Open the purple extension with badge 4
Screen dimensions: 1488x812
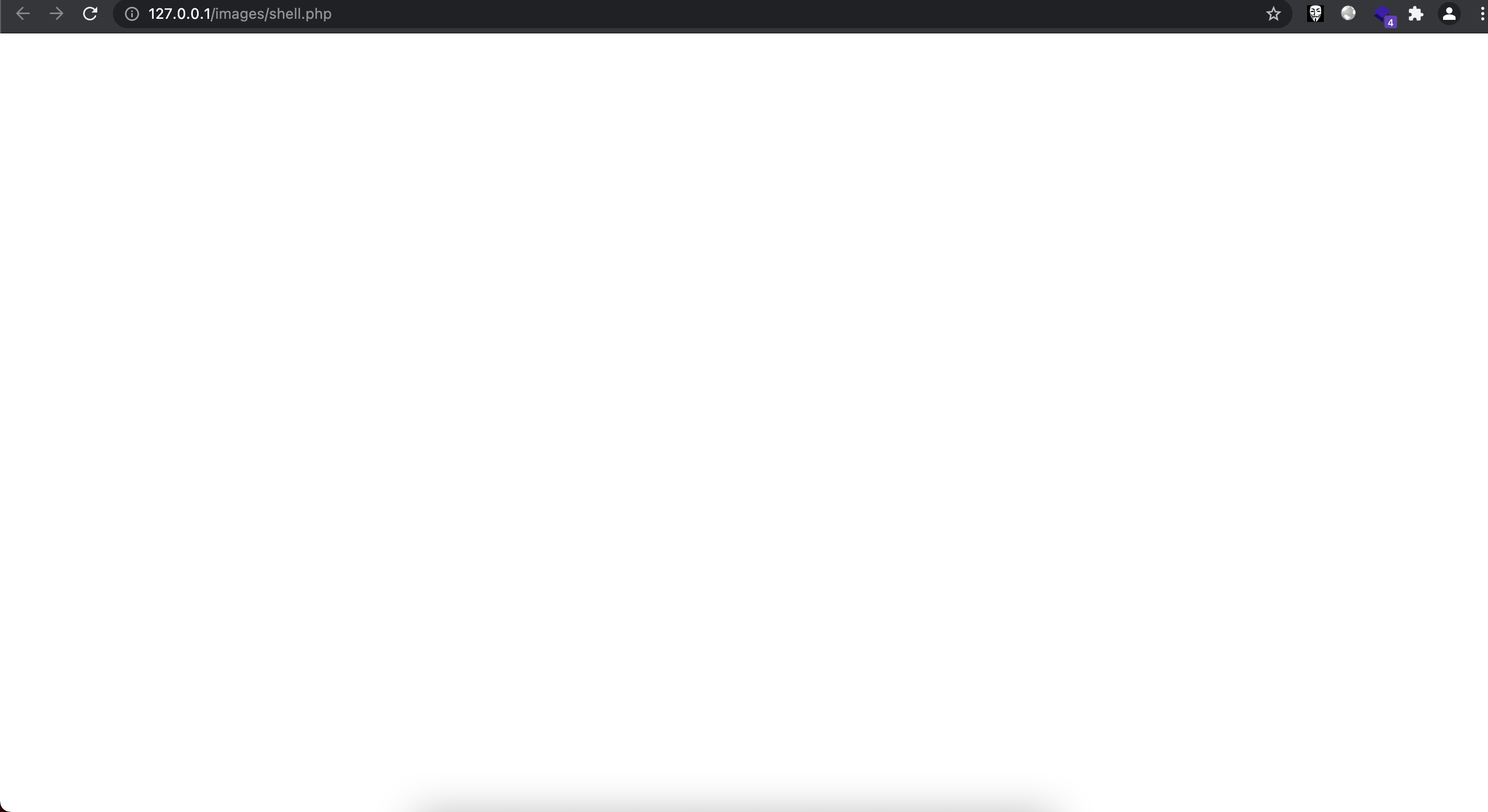(1383, 15)
